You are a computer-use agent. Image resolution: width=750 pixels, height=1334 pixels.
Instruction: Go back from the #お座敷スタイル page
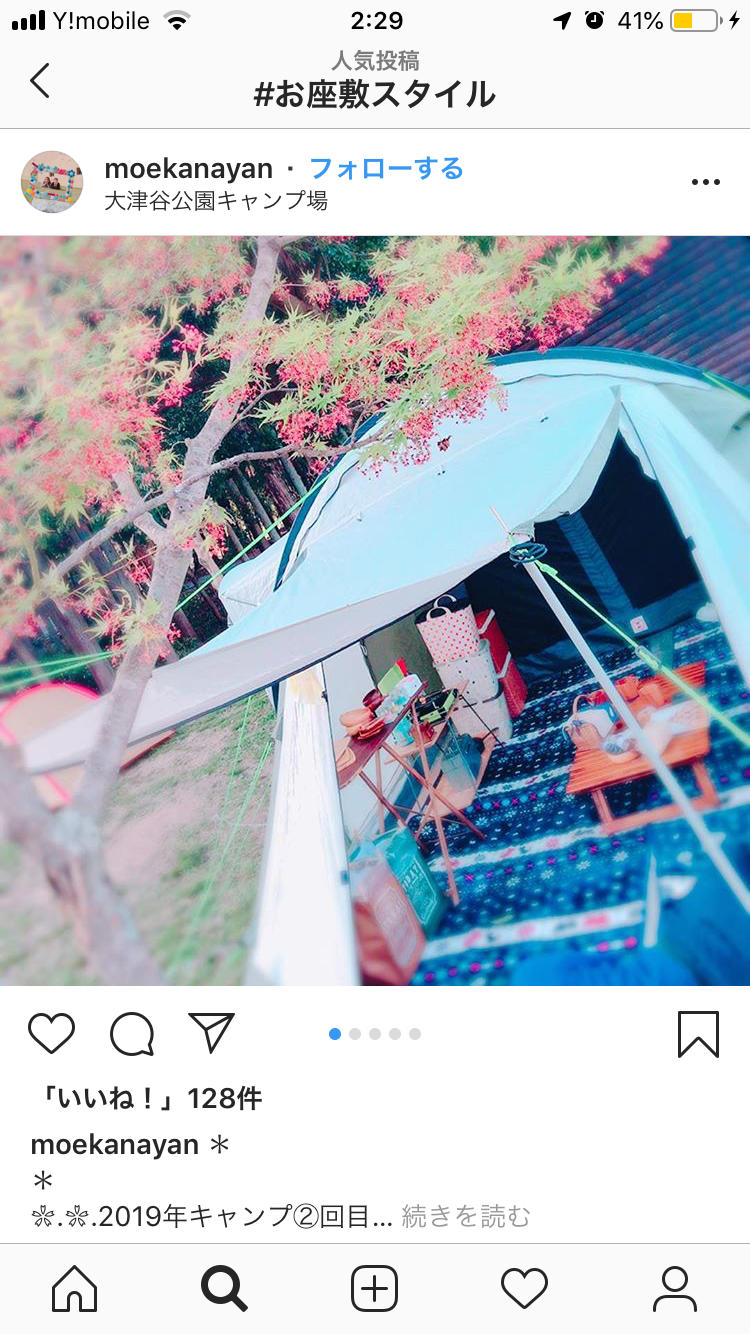click(x=39, y=80)
